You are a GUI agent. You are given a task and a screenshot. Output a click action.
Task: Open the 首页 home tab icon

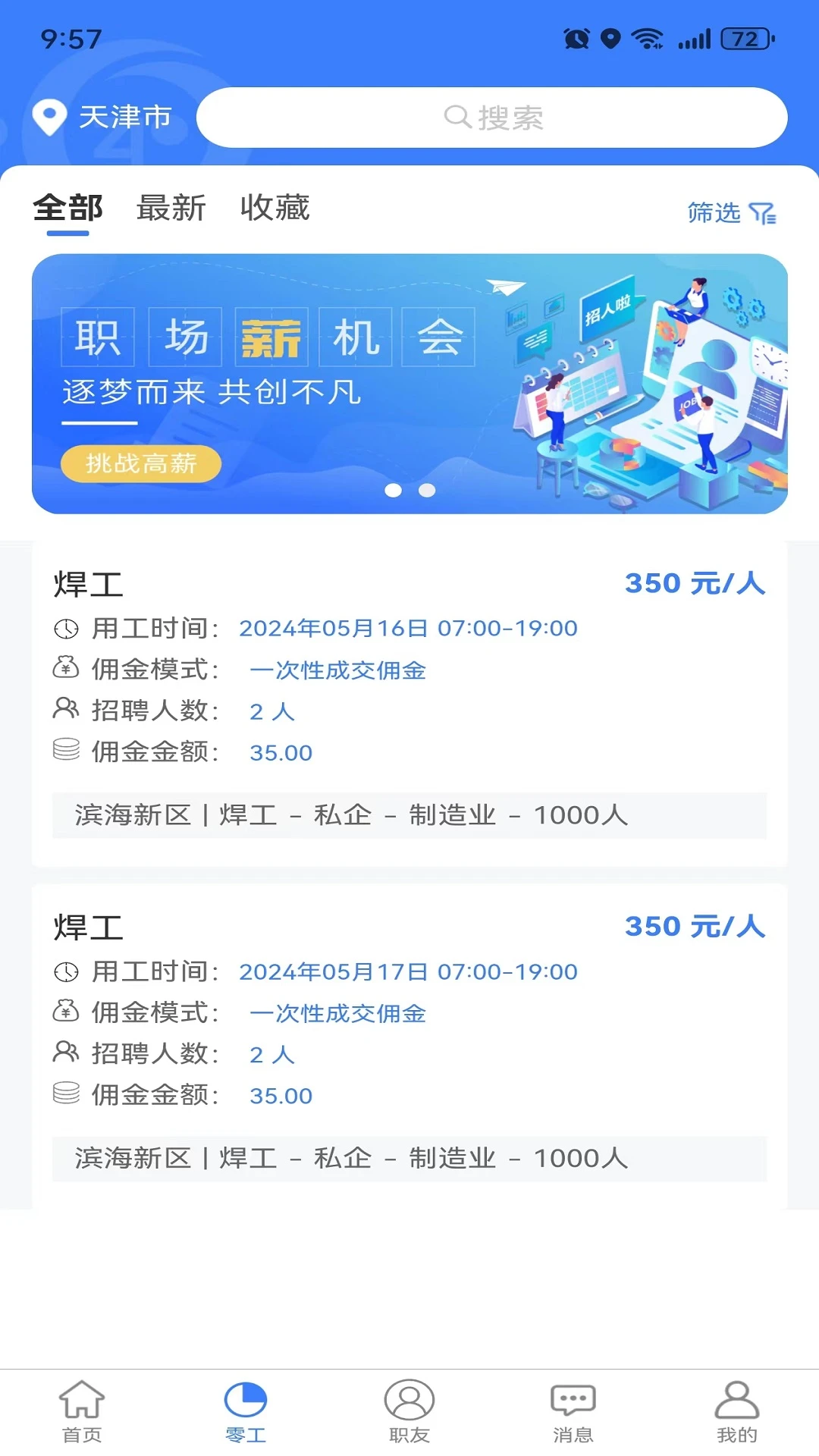point(82,1404)
